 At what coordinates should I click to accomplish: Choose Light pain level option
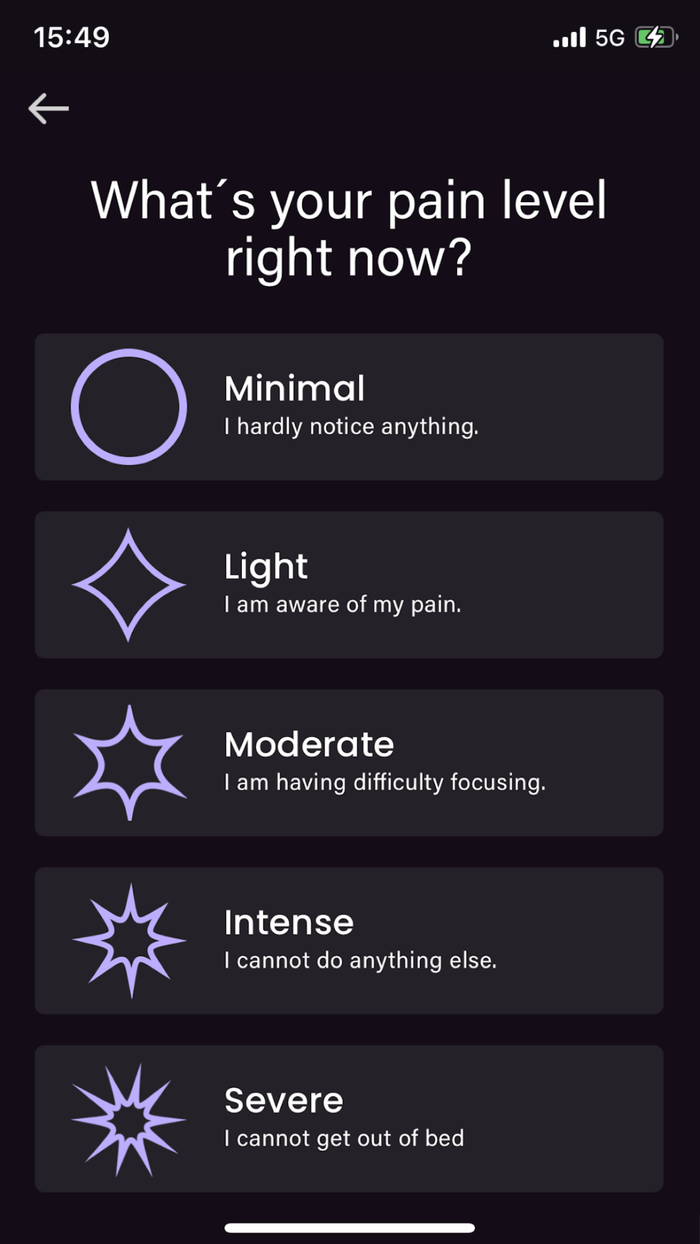click(x=349, y=585)
